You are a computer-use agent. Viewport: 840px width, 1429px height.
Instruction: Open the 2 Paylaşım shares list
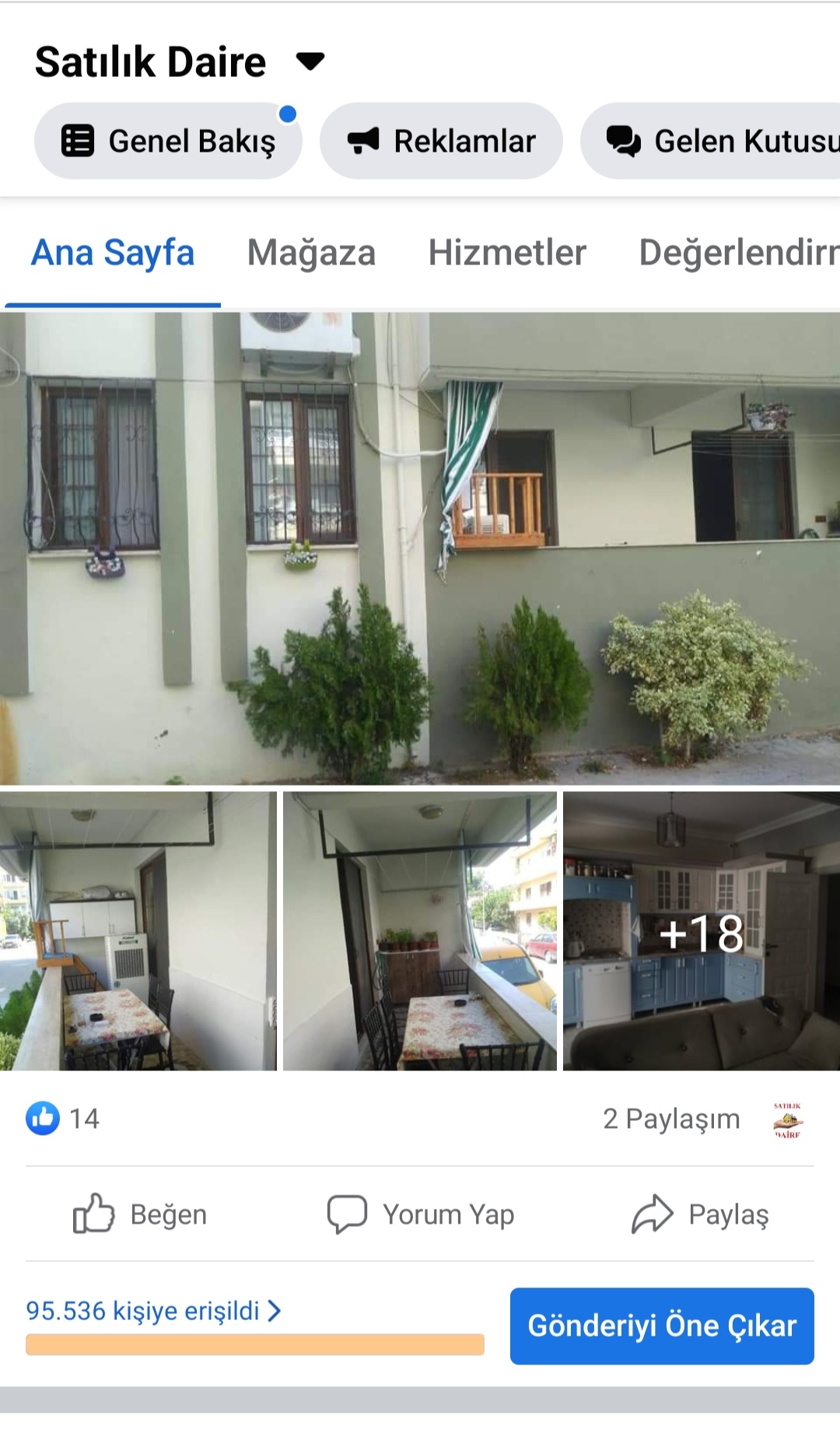pyautogui.click(x=671, y=1119)
